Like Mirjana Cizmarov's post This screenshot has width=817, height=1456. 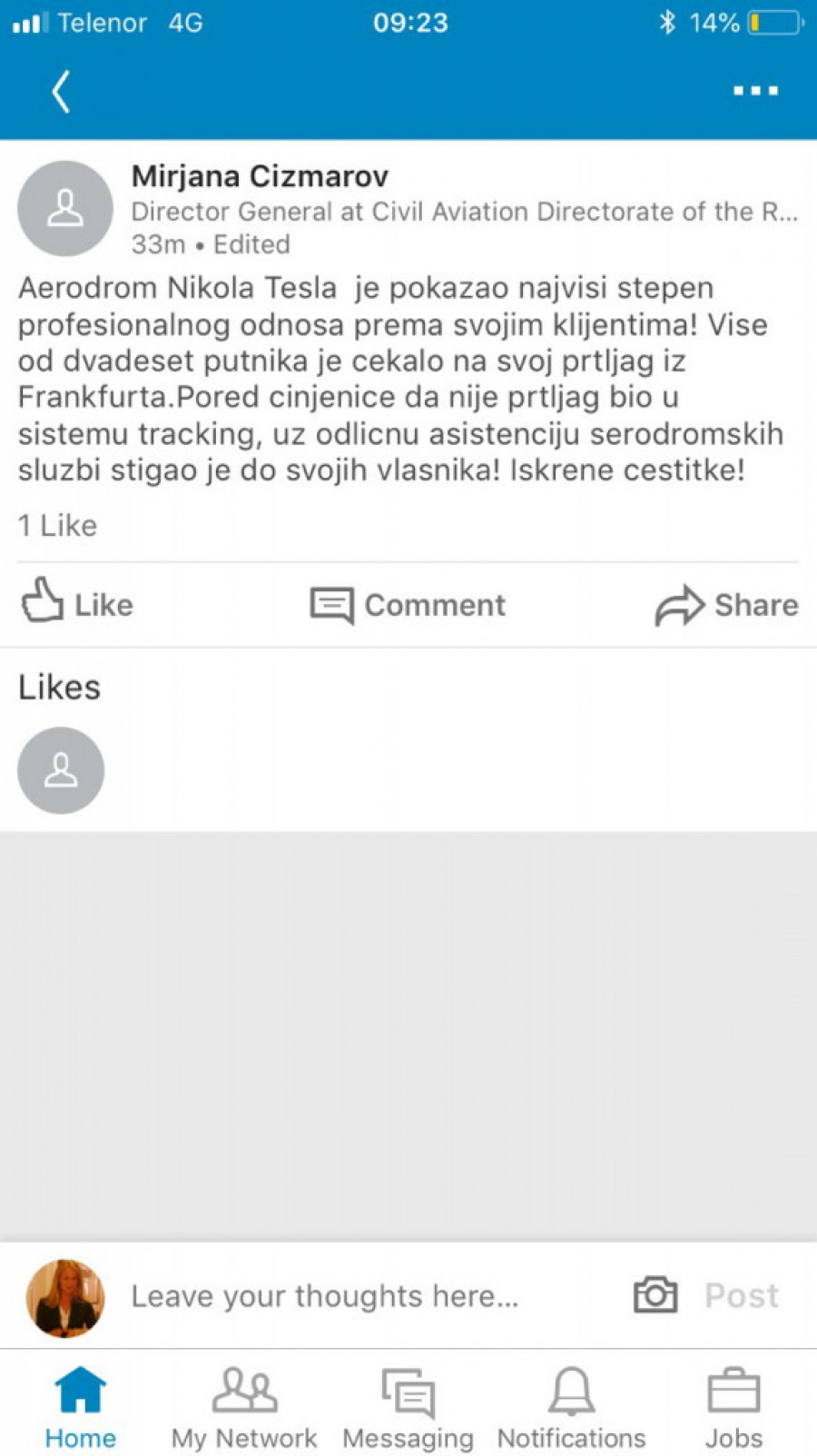77,604
